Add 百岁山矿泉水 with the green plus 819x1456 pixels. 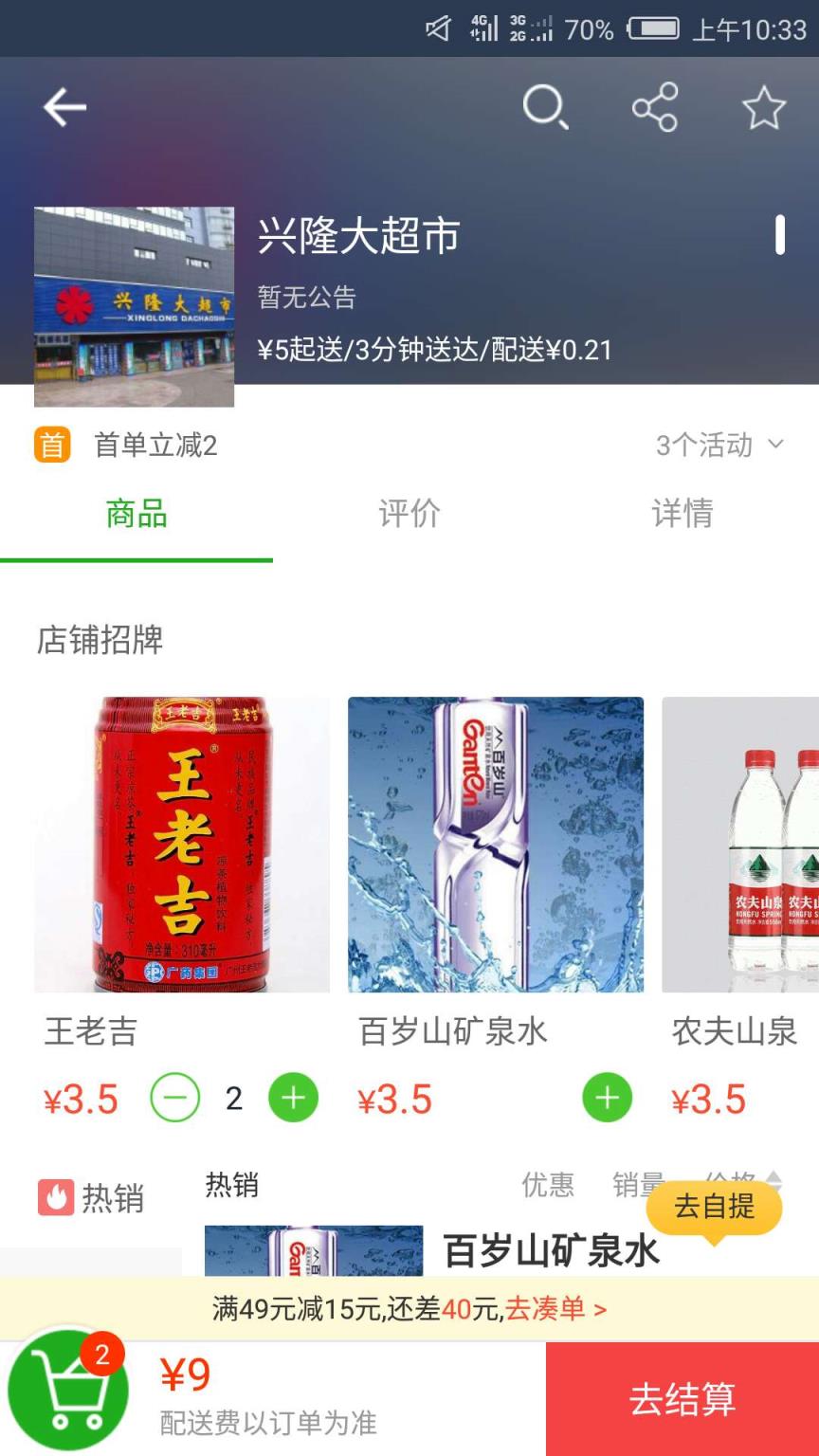[606, 1098]
